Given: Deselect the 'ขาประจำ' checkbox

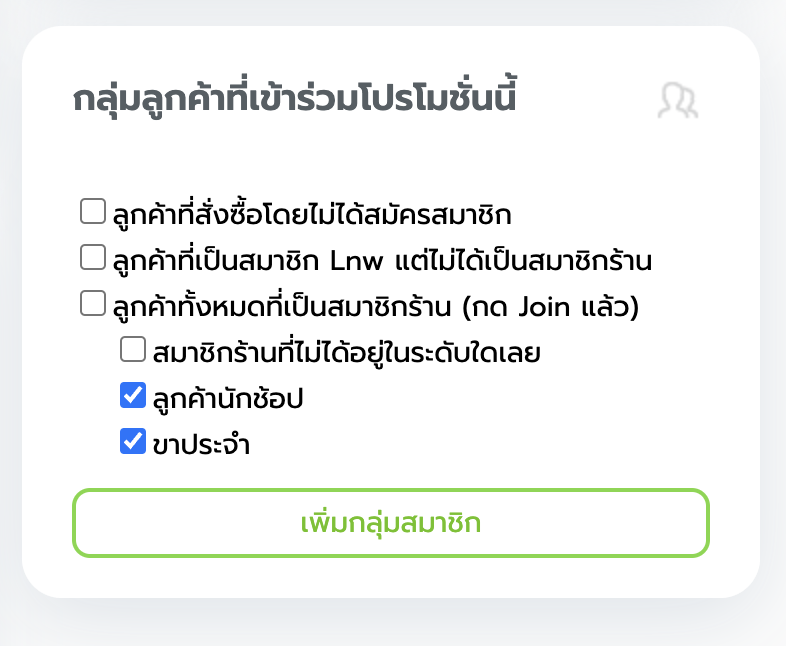Looking at the screenshot, I should pos(133,441).
